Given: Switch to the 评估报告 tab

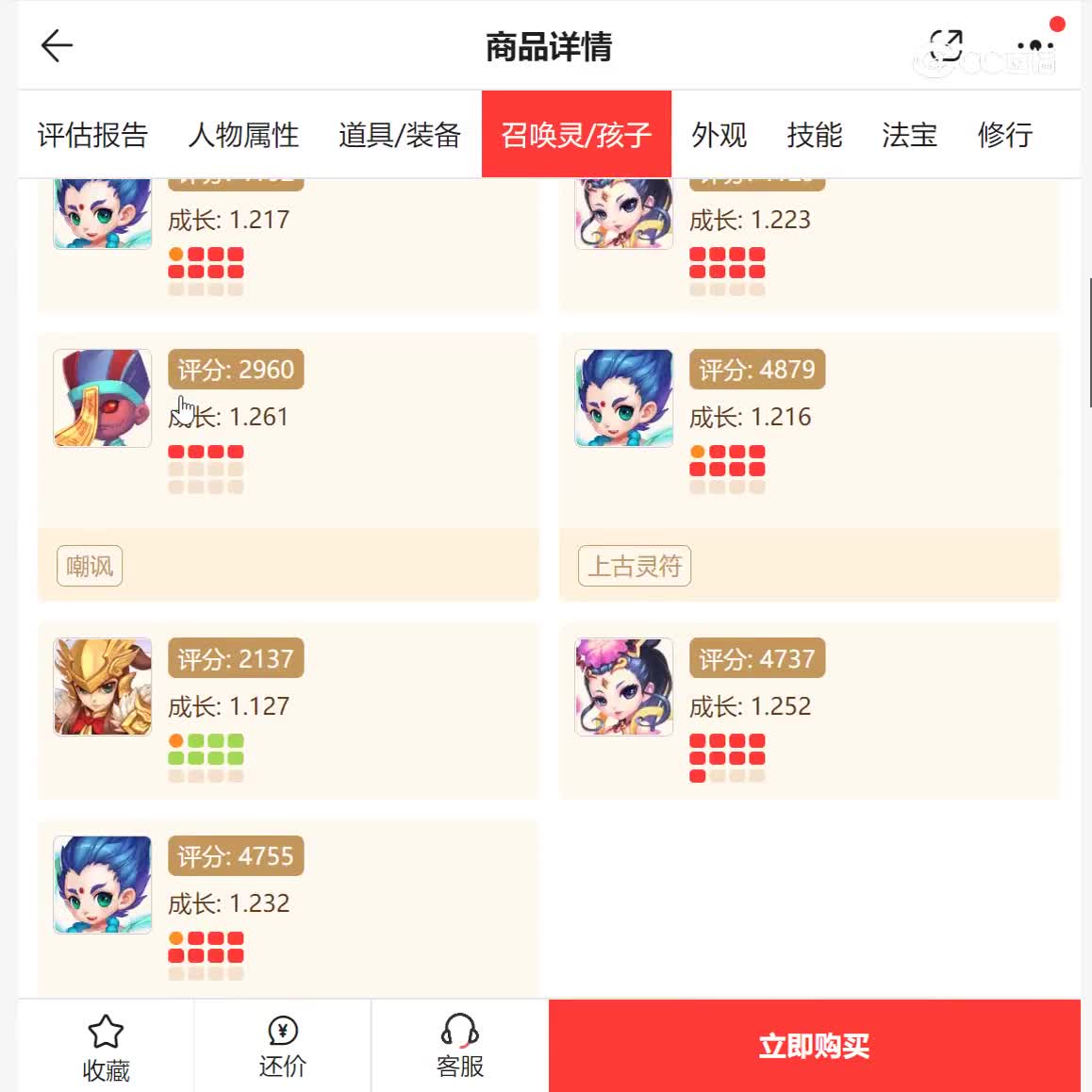Looking at the screenshot, I should [x=92, y=135].
